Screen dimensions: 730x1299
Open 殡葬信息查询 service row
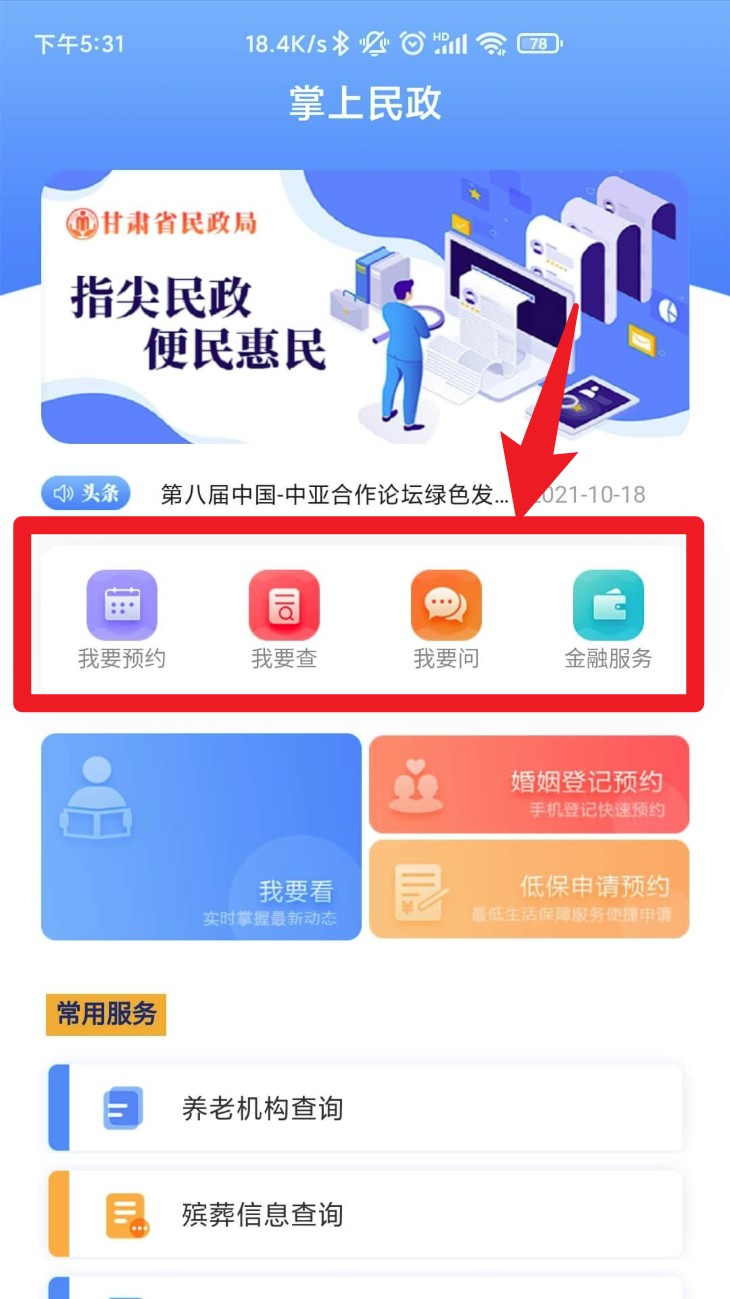pos(365,1214)
